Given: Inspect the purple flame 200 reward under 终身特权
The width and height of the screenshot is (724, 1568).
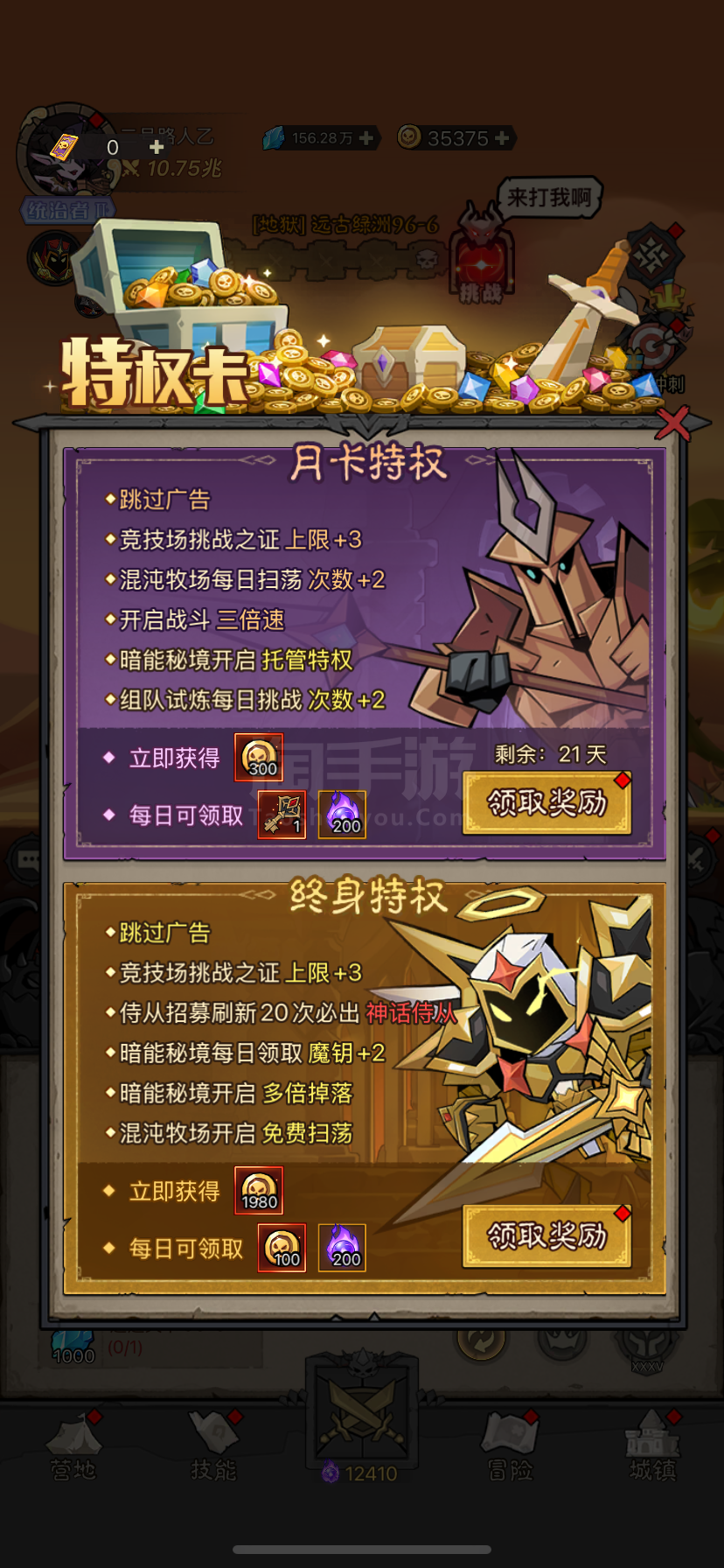Looking at the screenshot, I should coord(342,1248).
